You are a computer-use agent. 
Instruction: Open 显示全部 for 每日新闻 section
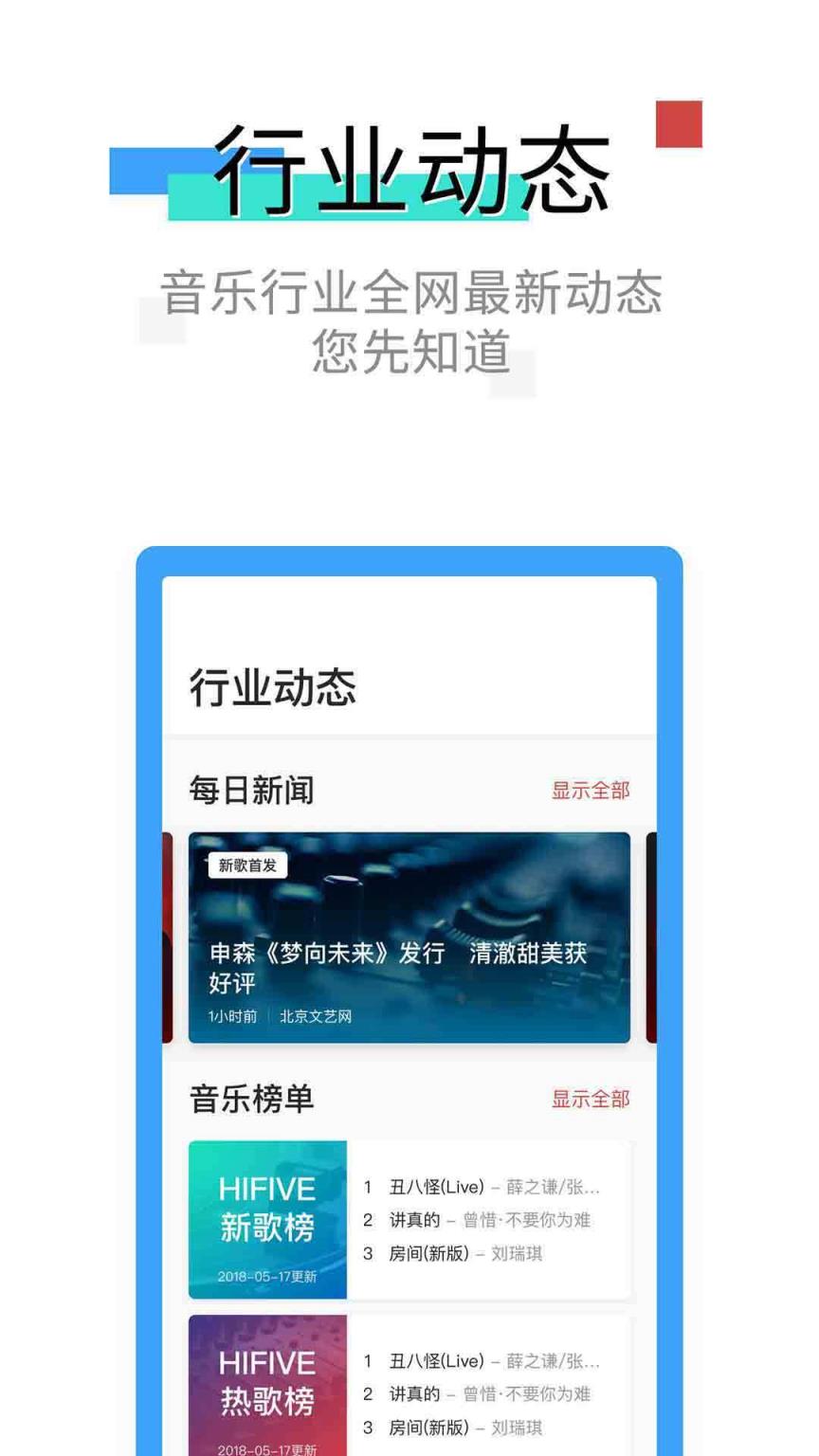590,790
